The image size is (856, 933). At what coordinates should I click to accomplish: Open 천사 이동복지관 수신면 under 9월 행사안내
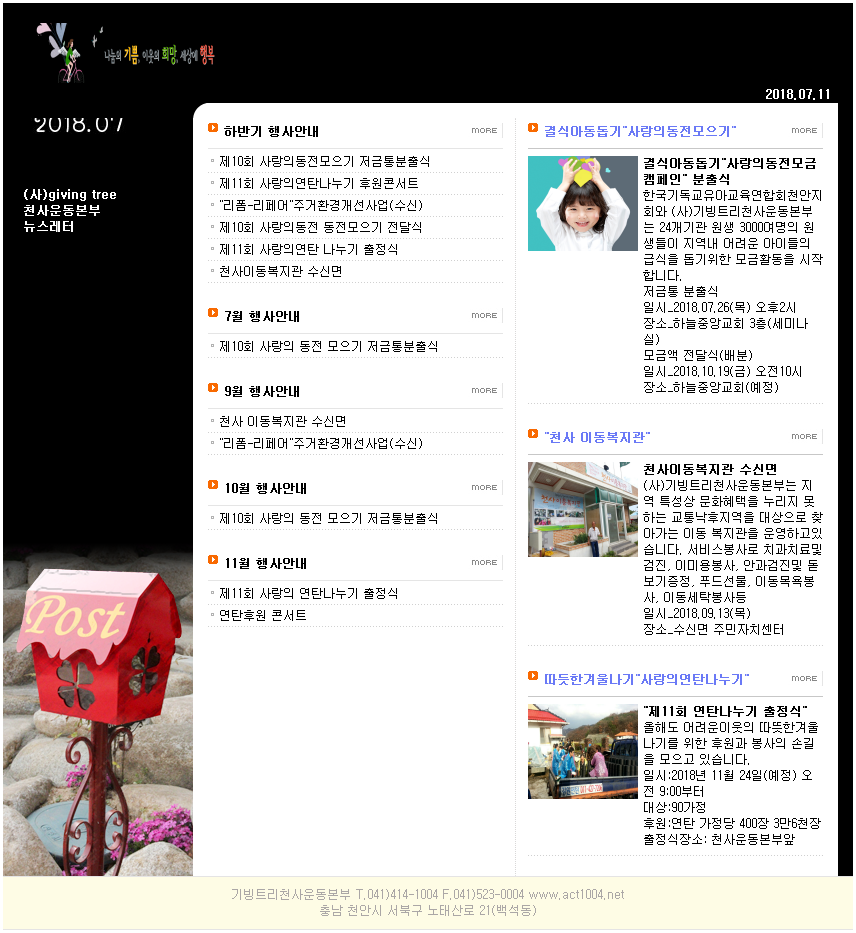(282, 421)
